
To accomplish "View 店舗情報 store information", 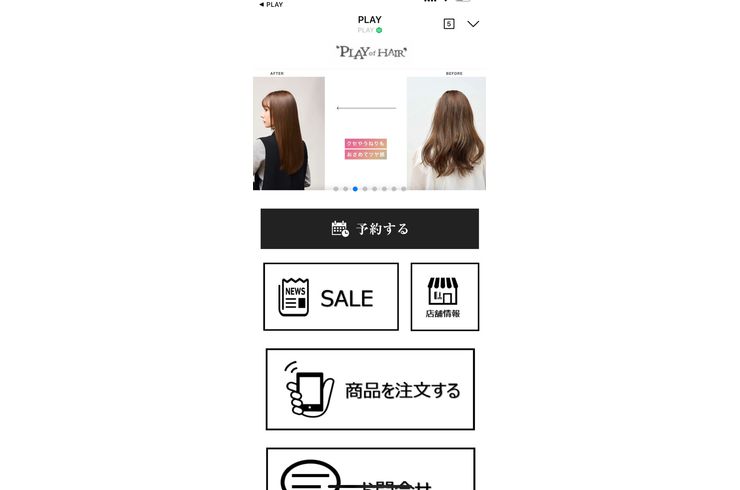I will (x=444, y=297).
